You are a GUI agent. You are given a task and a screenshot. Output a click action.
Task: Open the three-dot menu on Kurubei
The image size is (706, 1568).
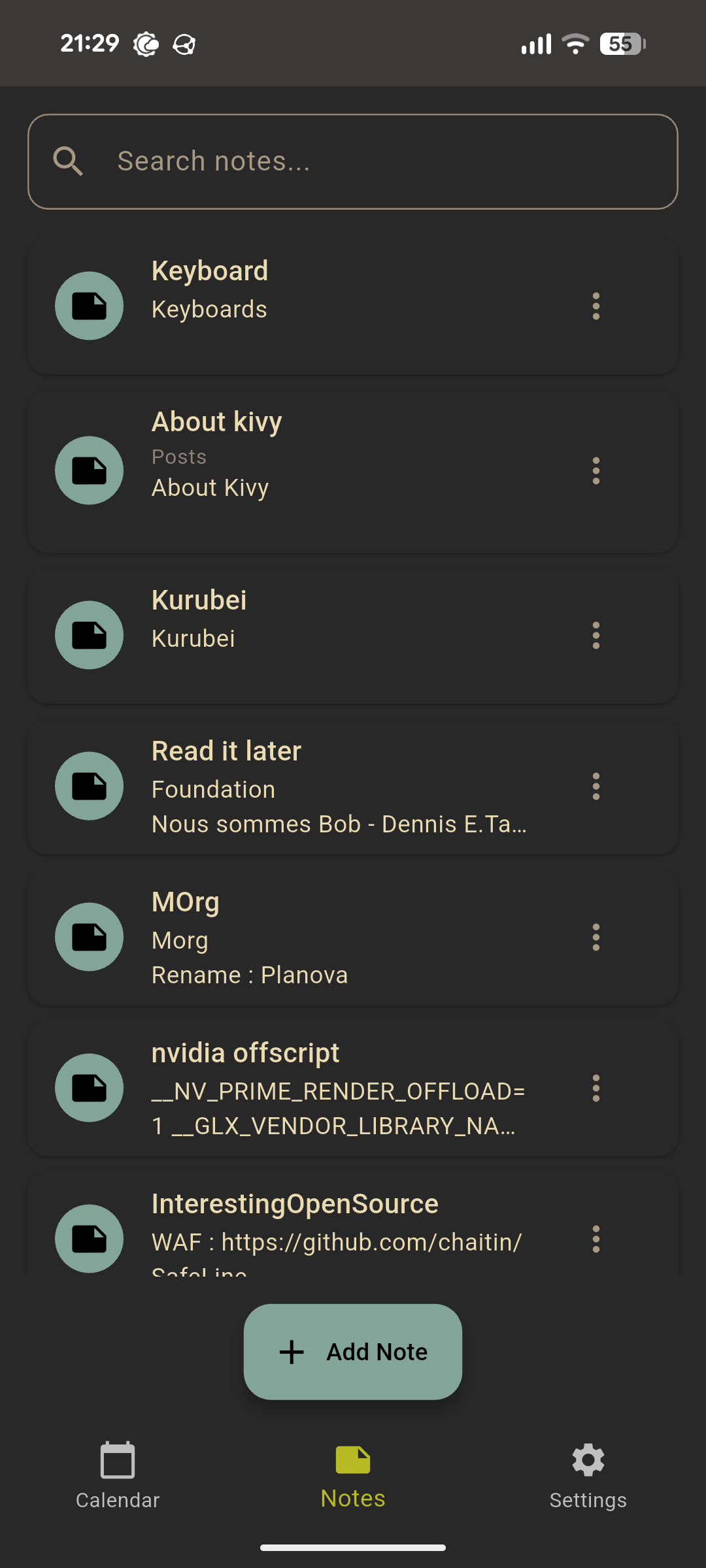coord(596,635)
